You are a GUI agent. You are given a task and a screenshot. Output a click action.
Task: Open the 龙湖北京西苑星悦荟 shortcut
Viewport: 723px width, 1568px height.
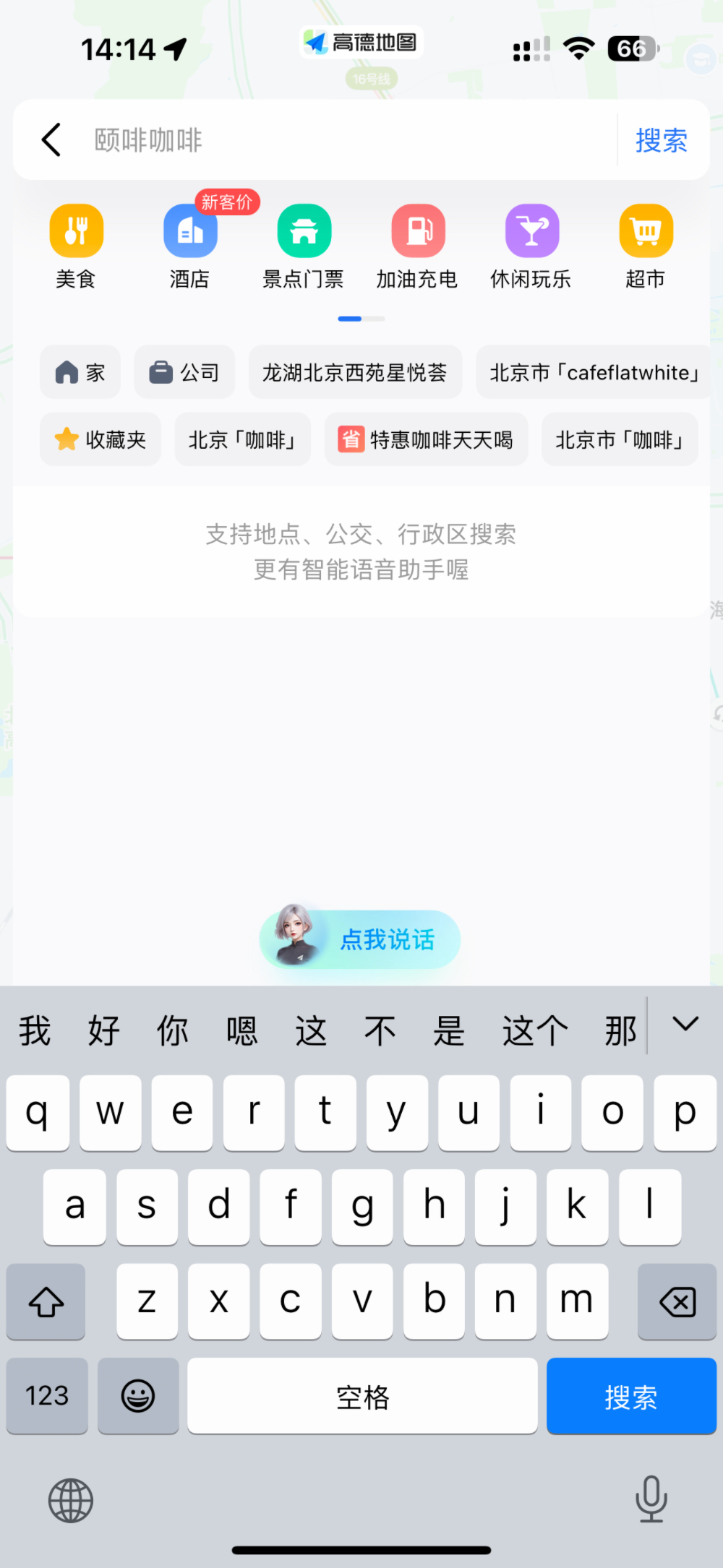(x=355, y=372)
